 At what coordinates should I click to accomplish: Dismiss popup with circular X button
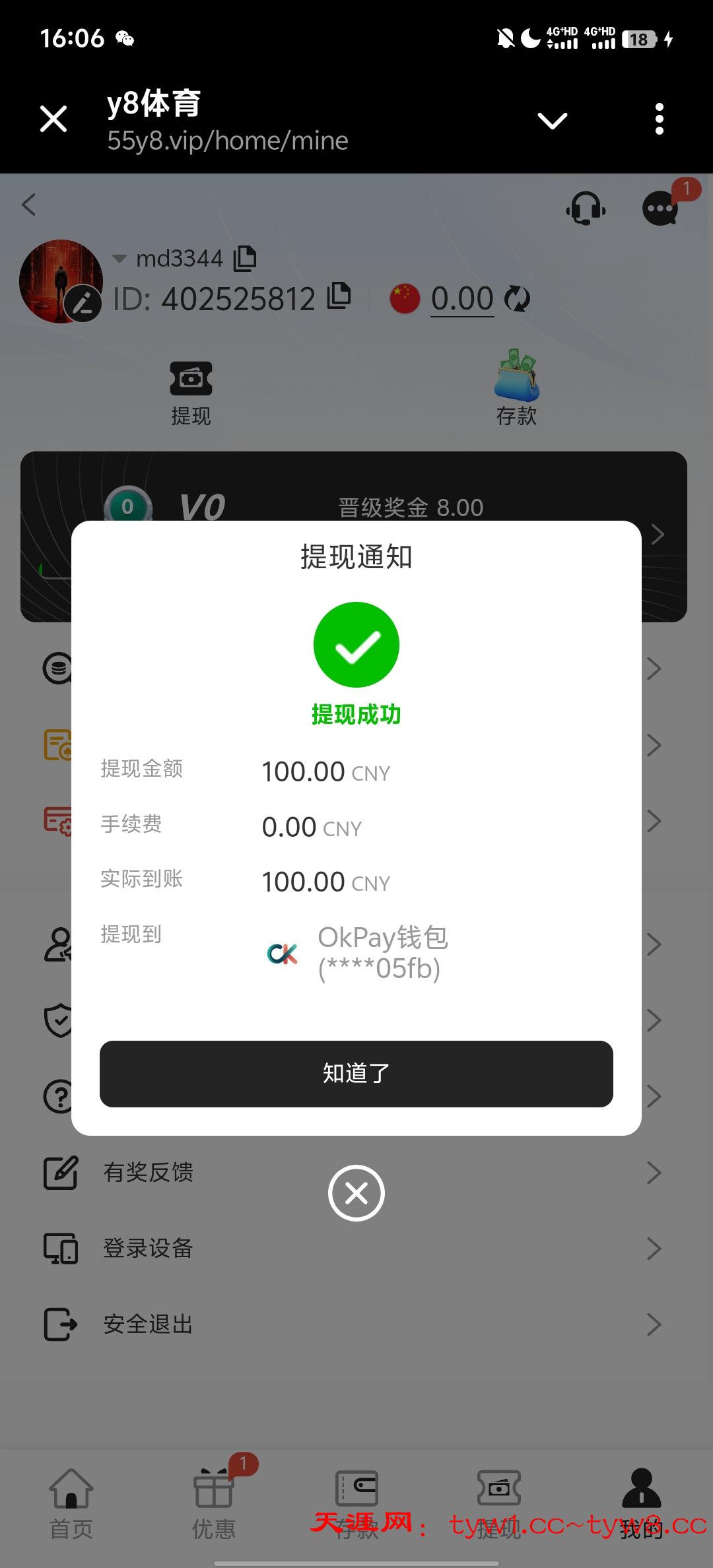pos(356,1193)
